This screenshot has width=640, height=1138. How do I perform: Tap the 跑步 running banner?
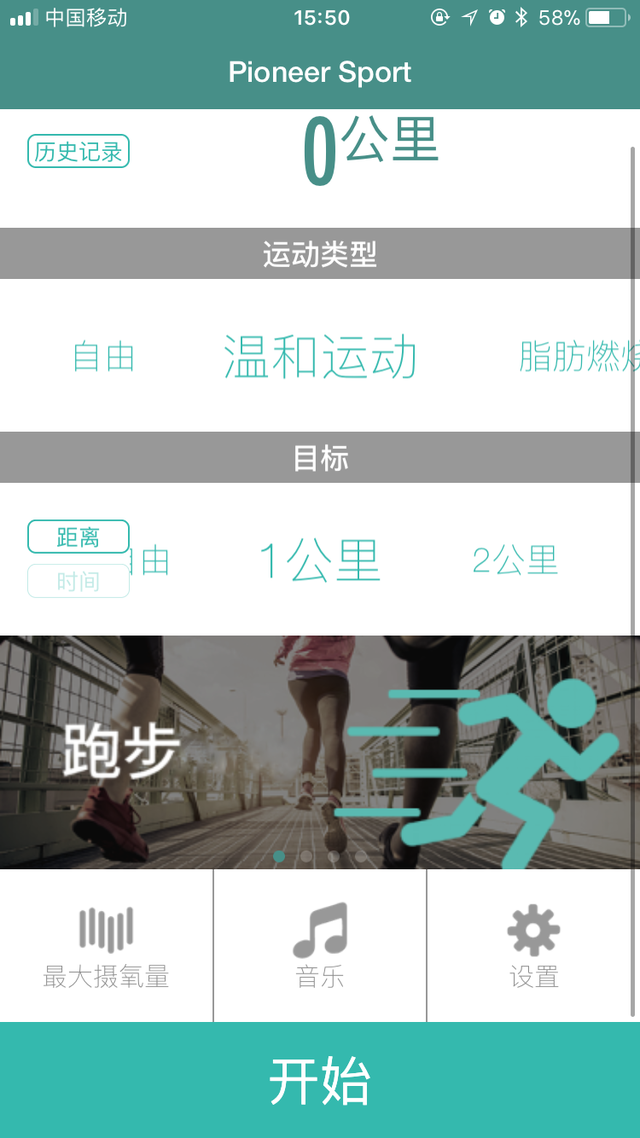tap(320, 752)
